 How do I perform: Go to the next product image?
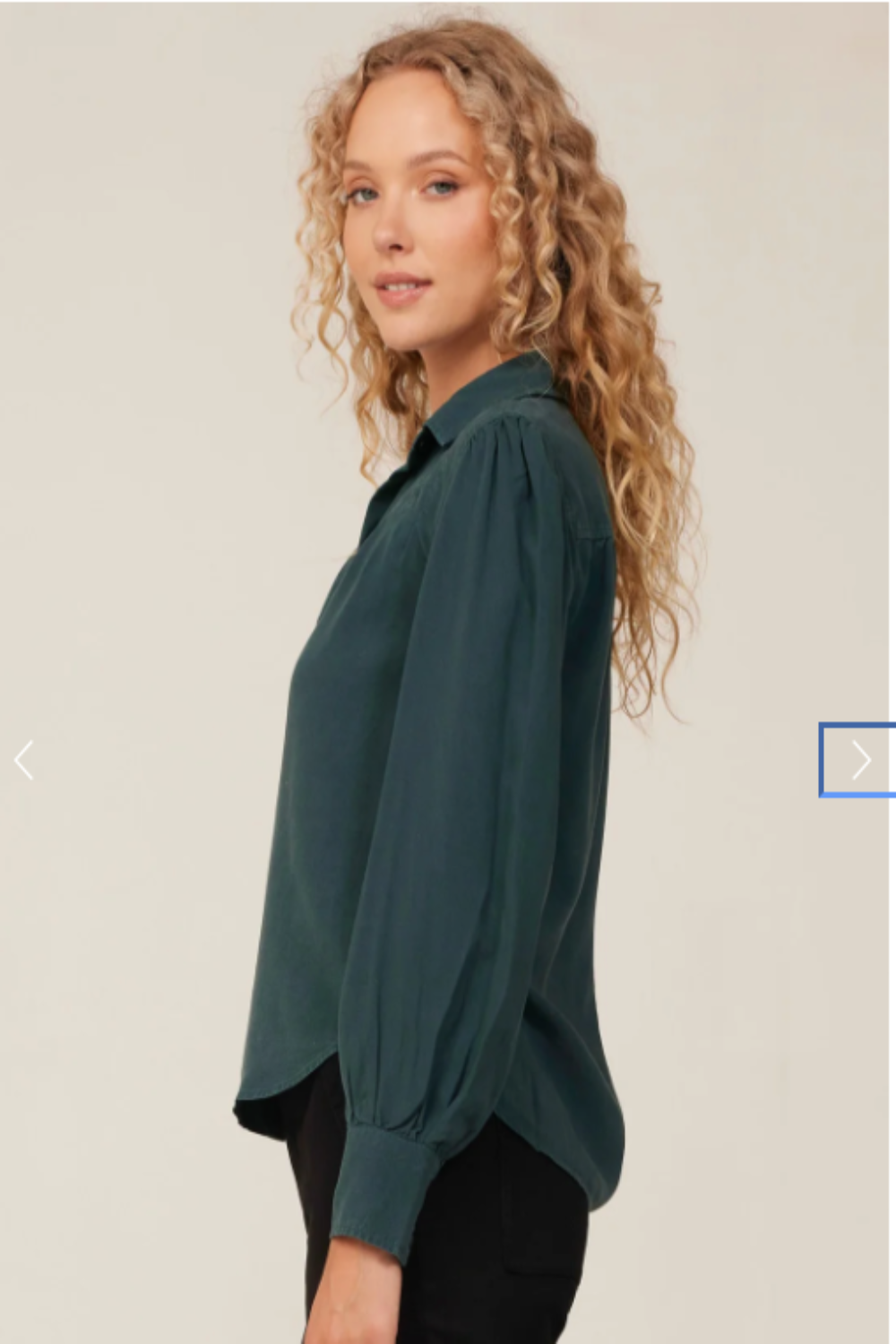860,760
